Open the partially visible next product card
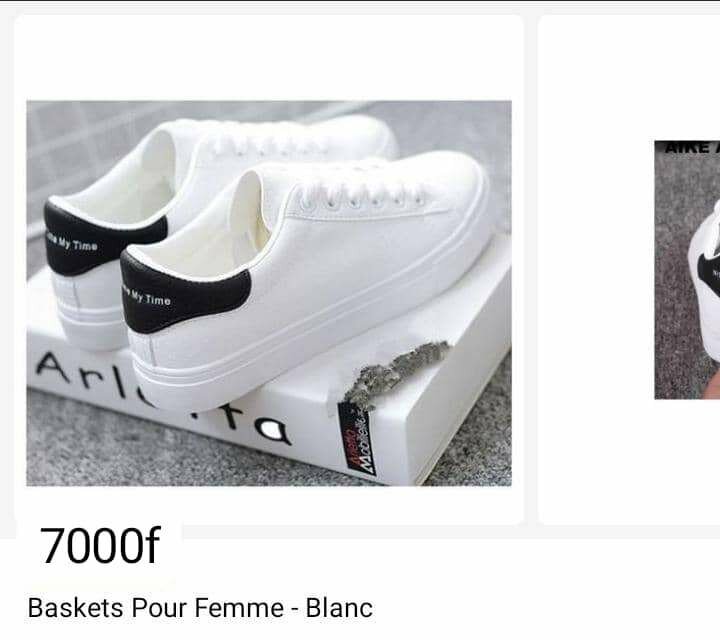The width and height of the screenshot is (720, 640). (x=686, y=270)
